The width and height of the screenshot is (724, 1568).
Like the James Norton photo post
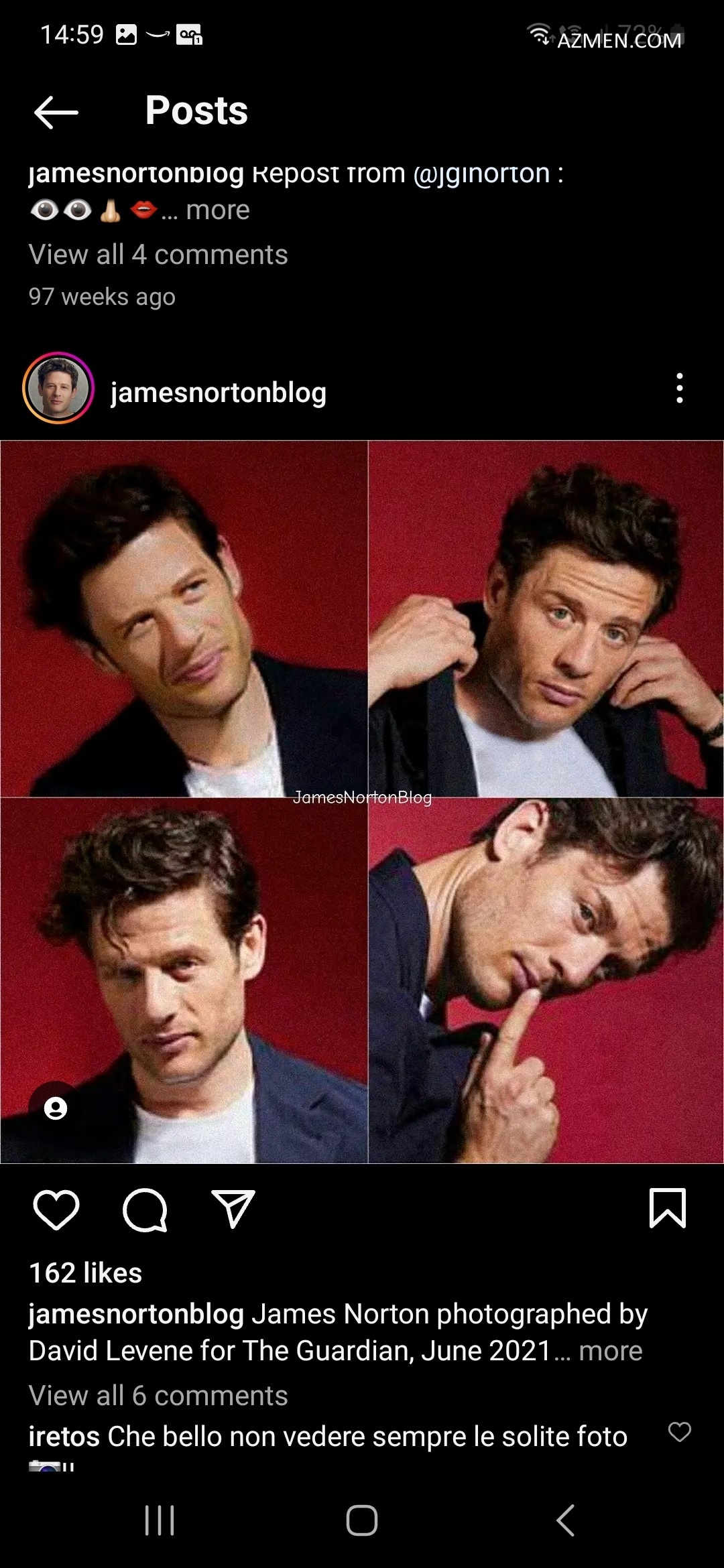pyautogui.click(x=56, y=1210)
